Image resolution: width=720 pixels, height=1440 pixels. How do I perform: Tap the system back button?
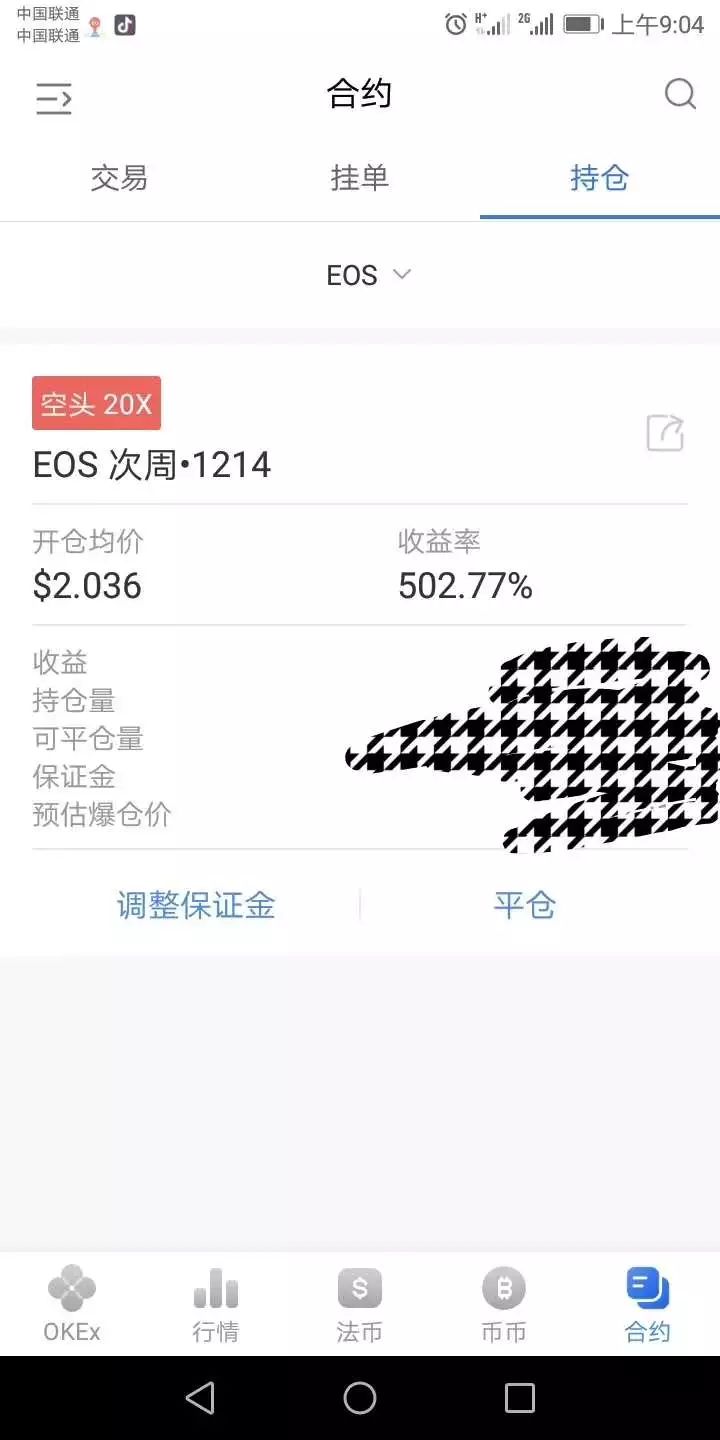(200, 1397)
